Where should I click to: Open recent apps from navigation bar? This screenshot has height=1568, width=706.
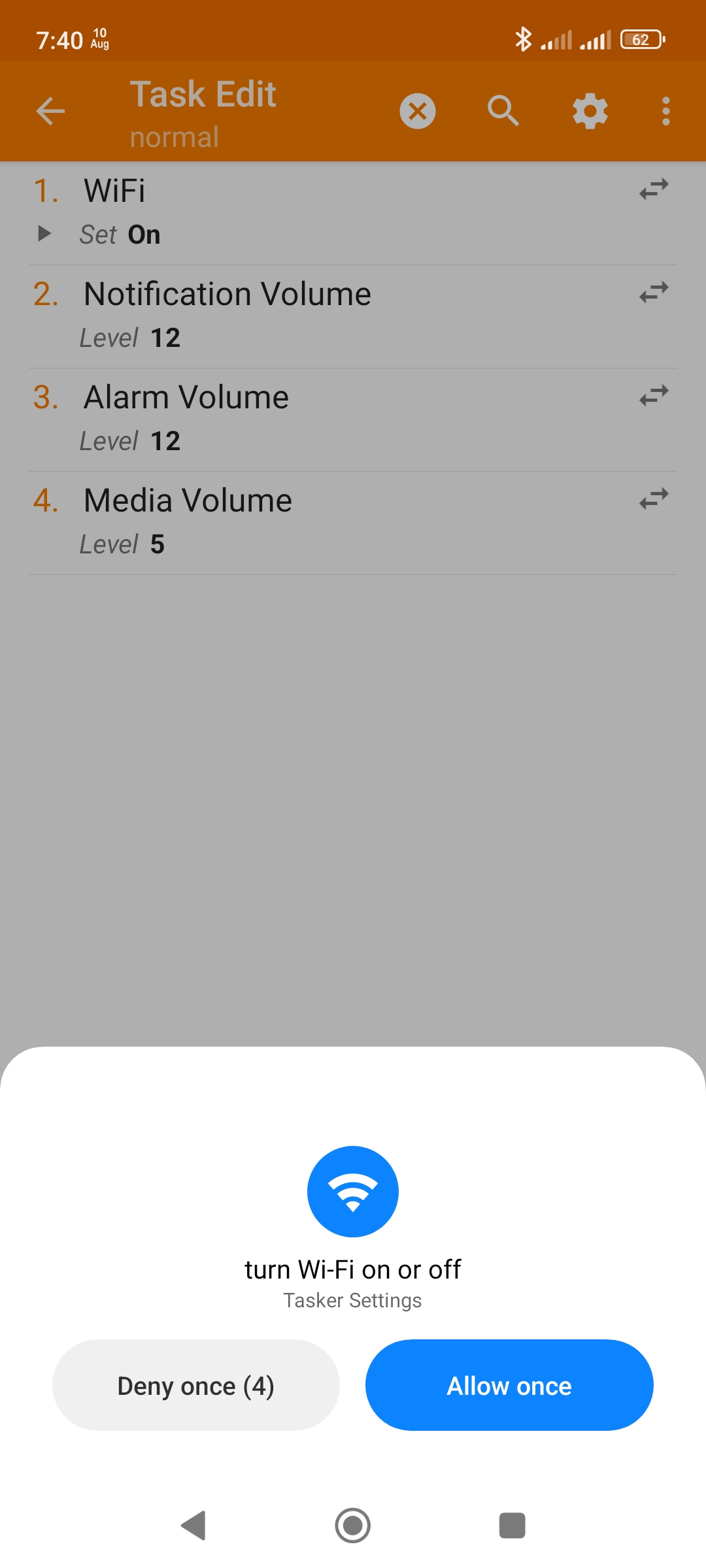click(x=512, y=1526)
